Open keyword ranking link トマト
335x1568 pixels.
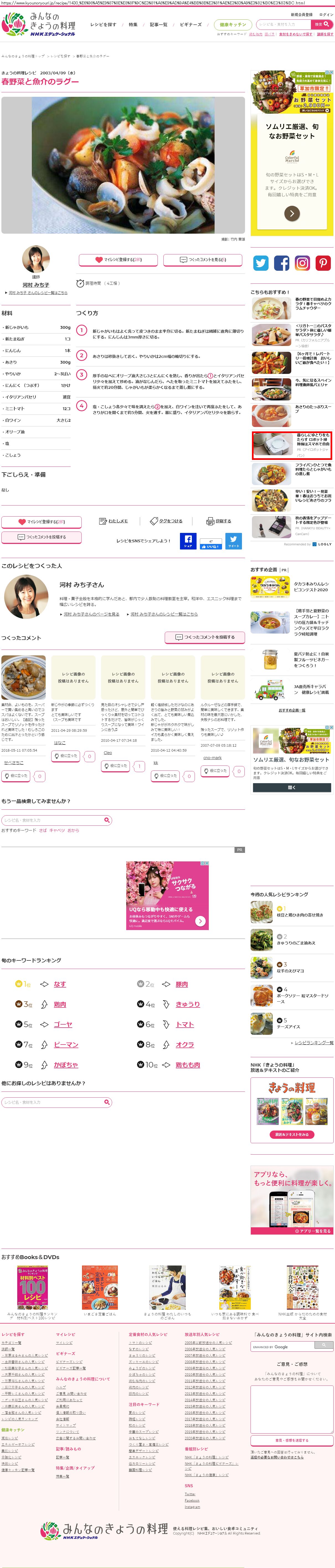[185, 1024]
